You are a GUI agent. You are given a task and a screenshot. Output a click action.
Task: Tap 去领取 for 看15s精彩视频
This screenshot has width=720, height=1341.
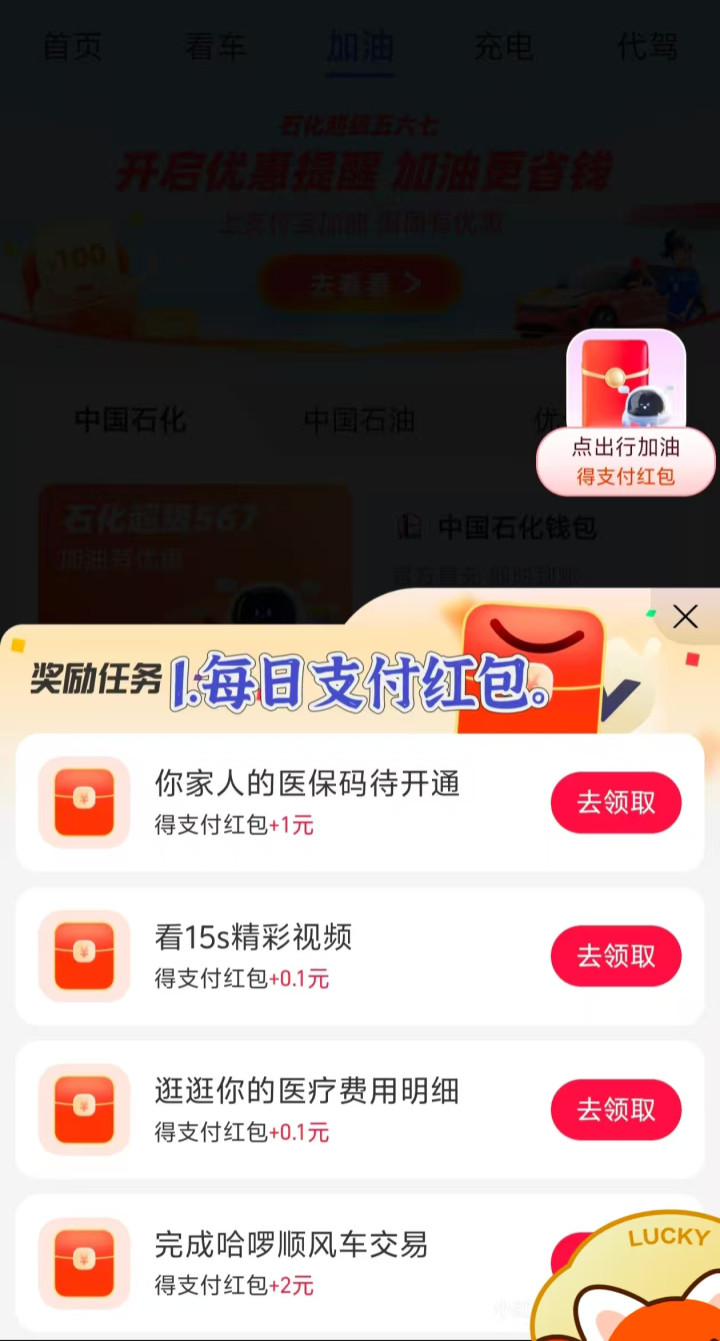click(616, 956)
